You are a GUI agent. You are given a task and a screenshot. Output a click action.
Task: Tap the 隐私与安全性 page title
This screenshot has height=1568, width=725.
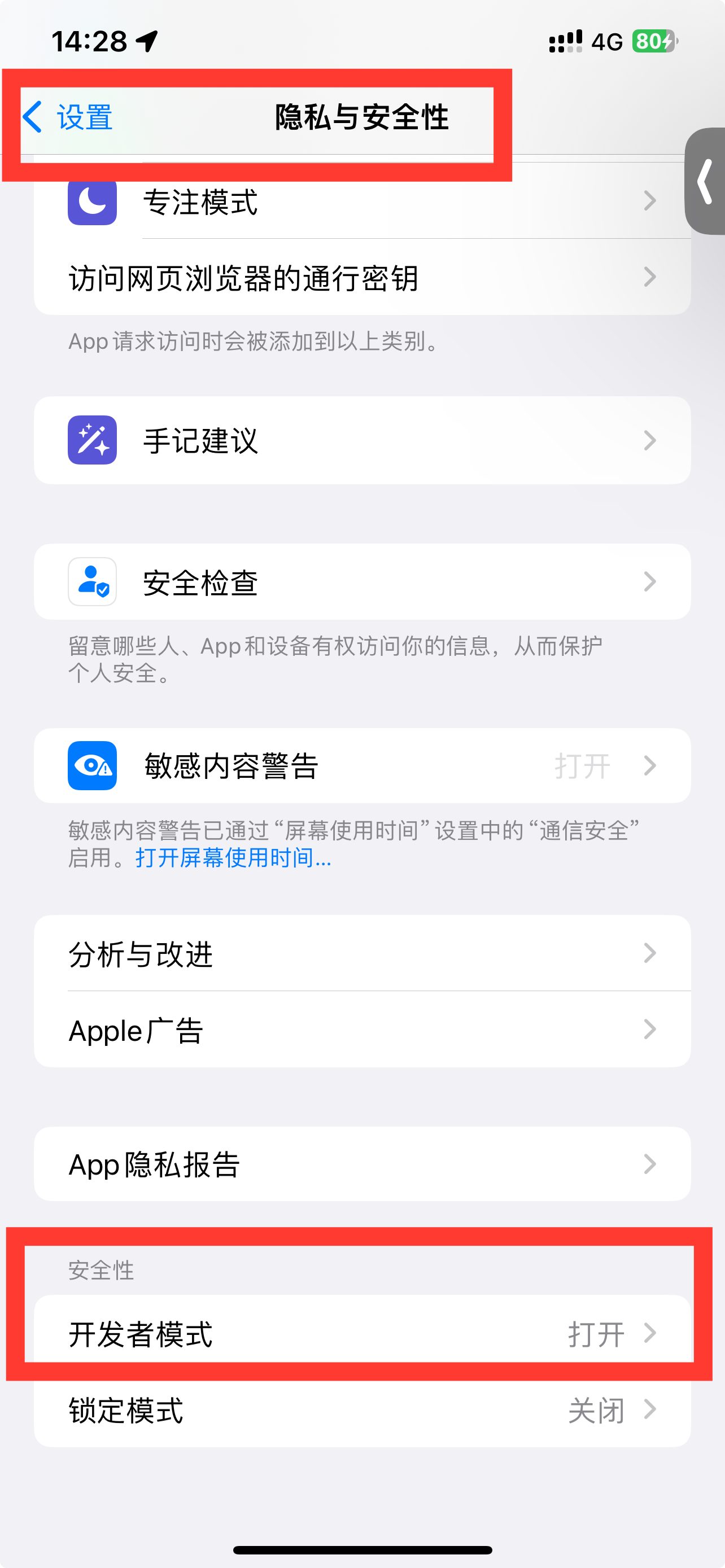(x=362, y=117)
